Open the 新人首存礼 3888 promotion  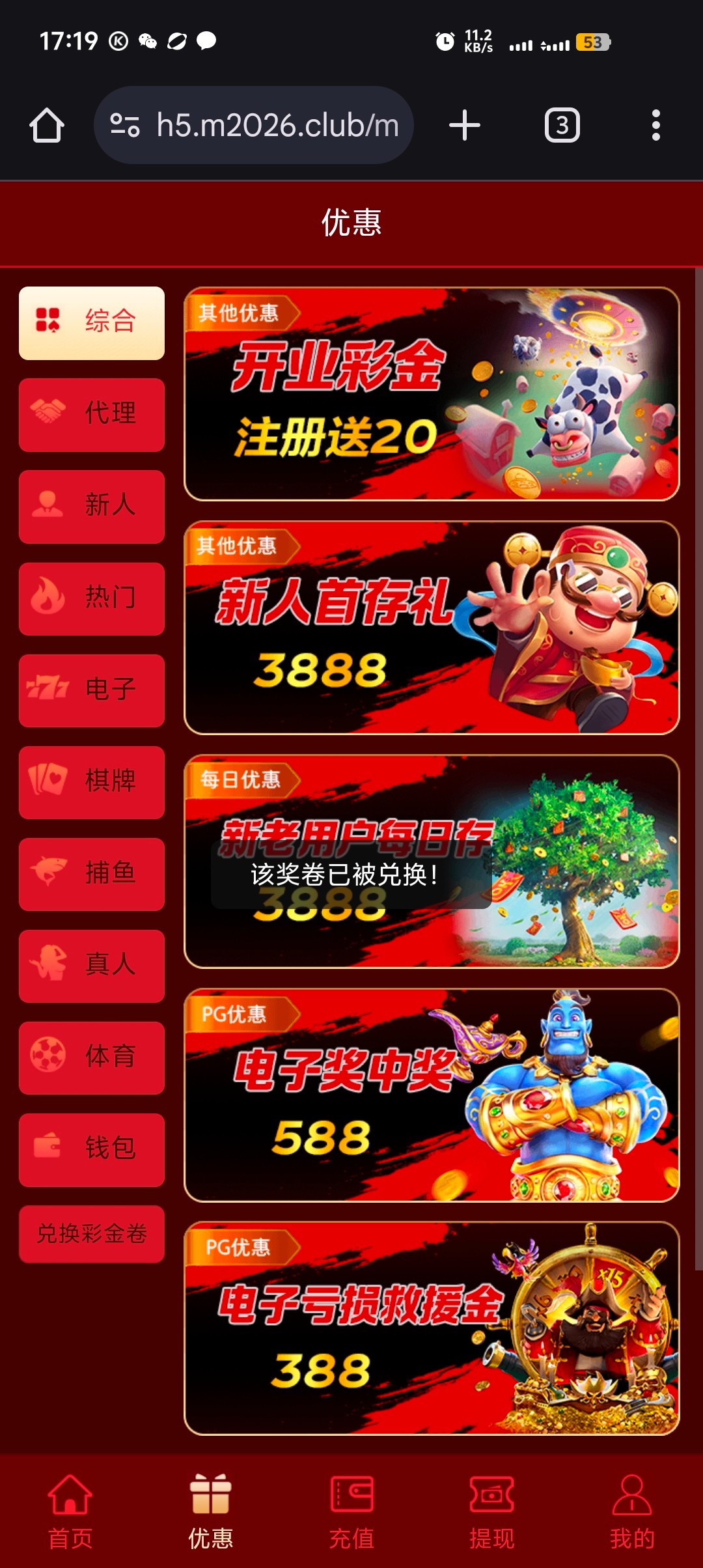[x=432, y=628]
